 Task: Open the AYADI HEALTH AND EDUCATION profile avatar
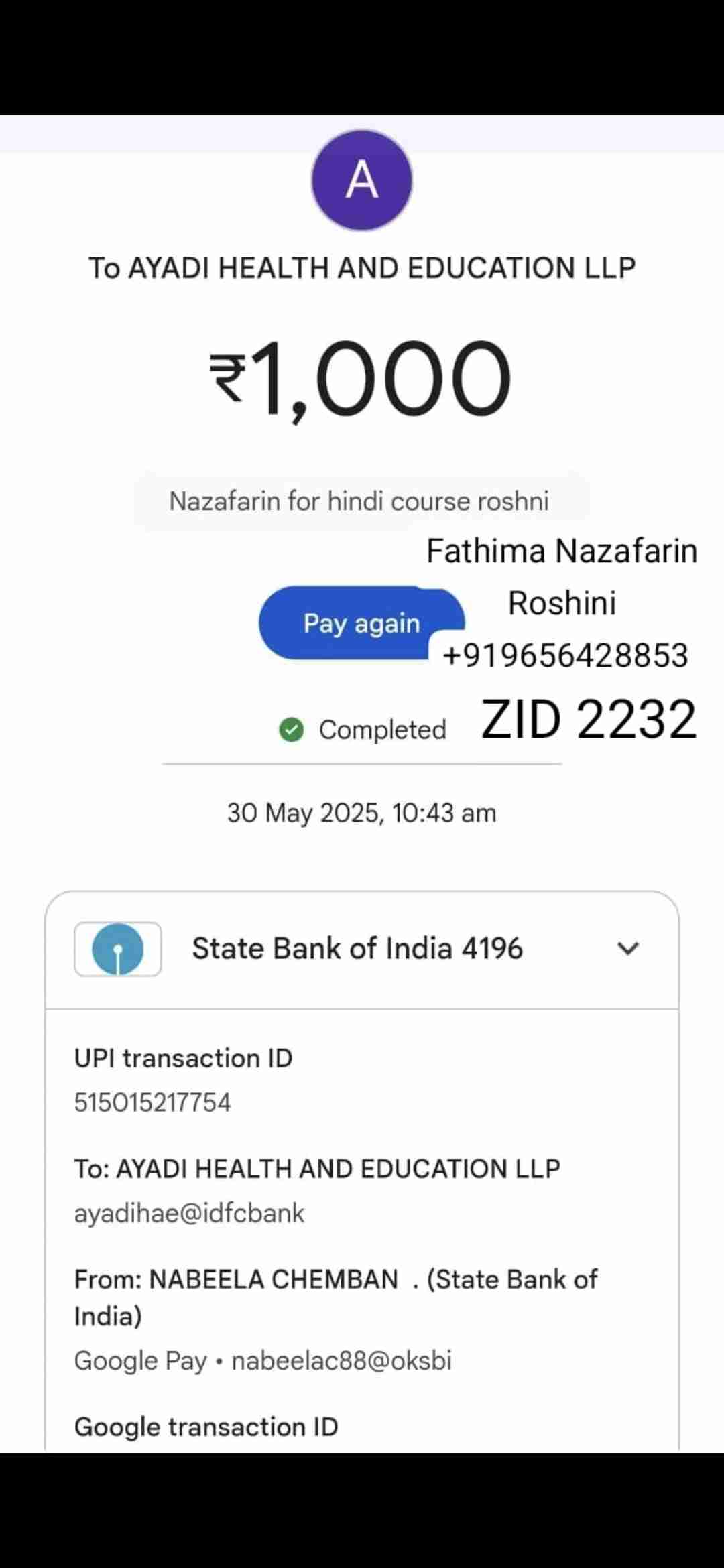point(362,180)
